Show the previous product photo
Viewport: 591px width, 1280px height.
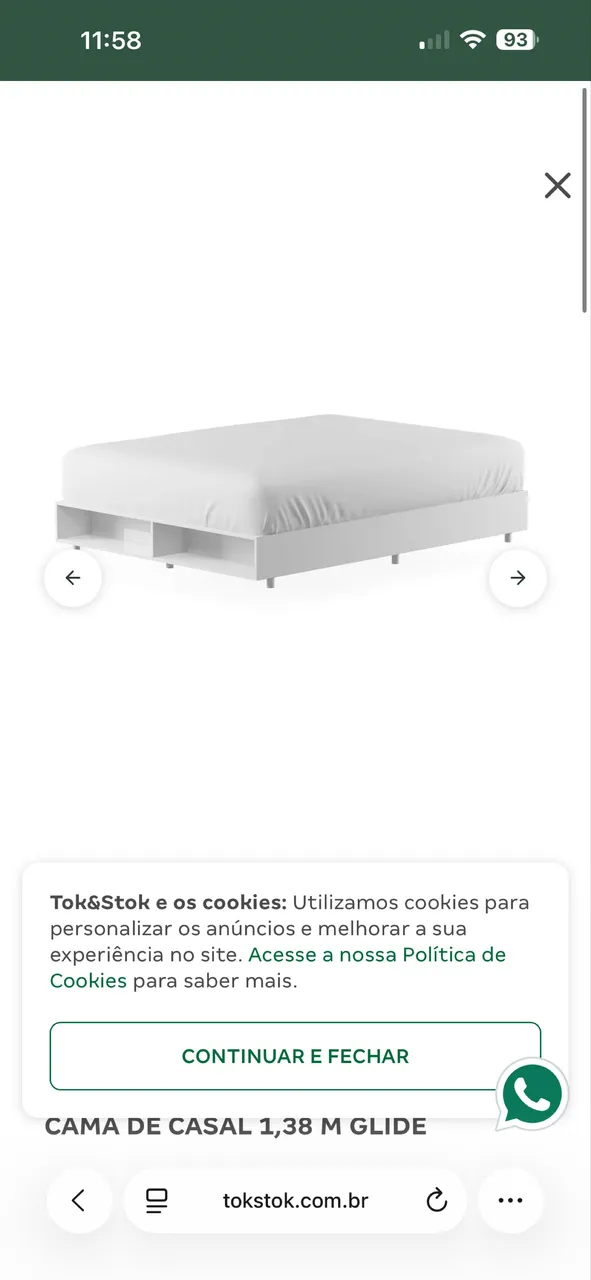click(73, 578)
